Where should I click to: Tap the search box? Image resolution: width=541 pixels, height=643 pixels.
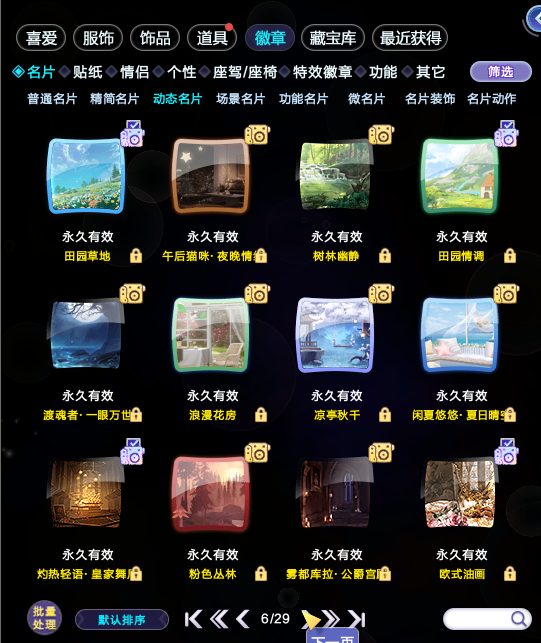point(487,619)
